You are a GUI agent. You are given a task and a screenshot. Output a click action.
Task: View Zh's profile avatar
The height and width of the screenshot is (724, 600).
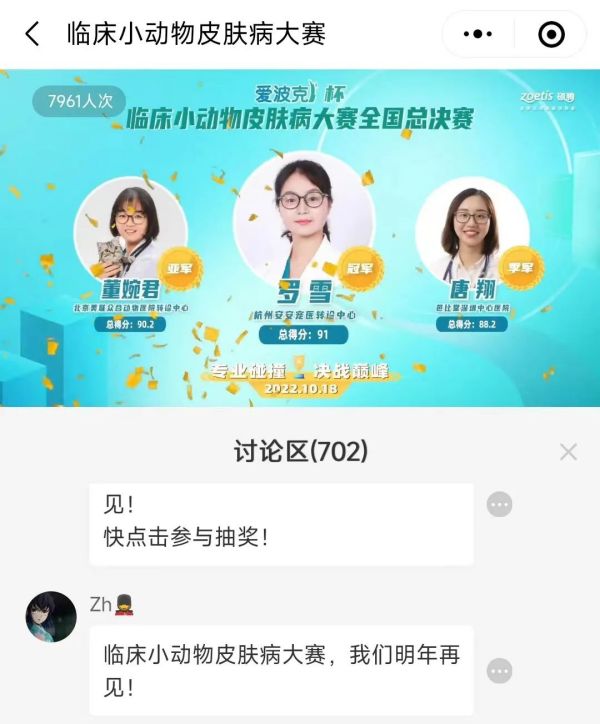pos(51,616)
